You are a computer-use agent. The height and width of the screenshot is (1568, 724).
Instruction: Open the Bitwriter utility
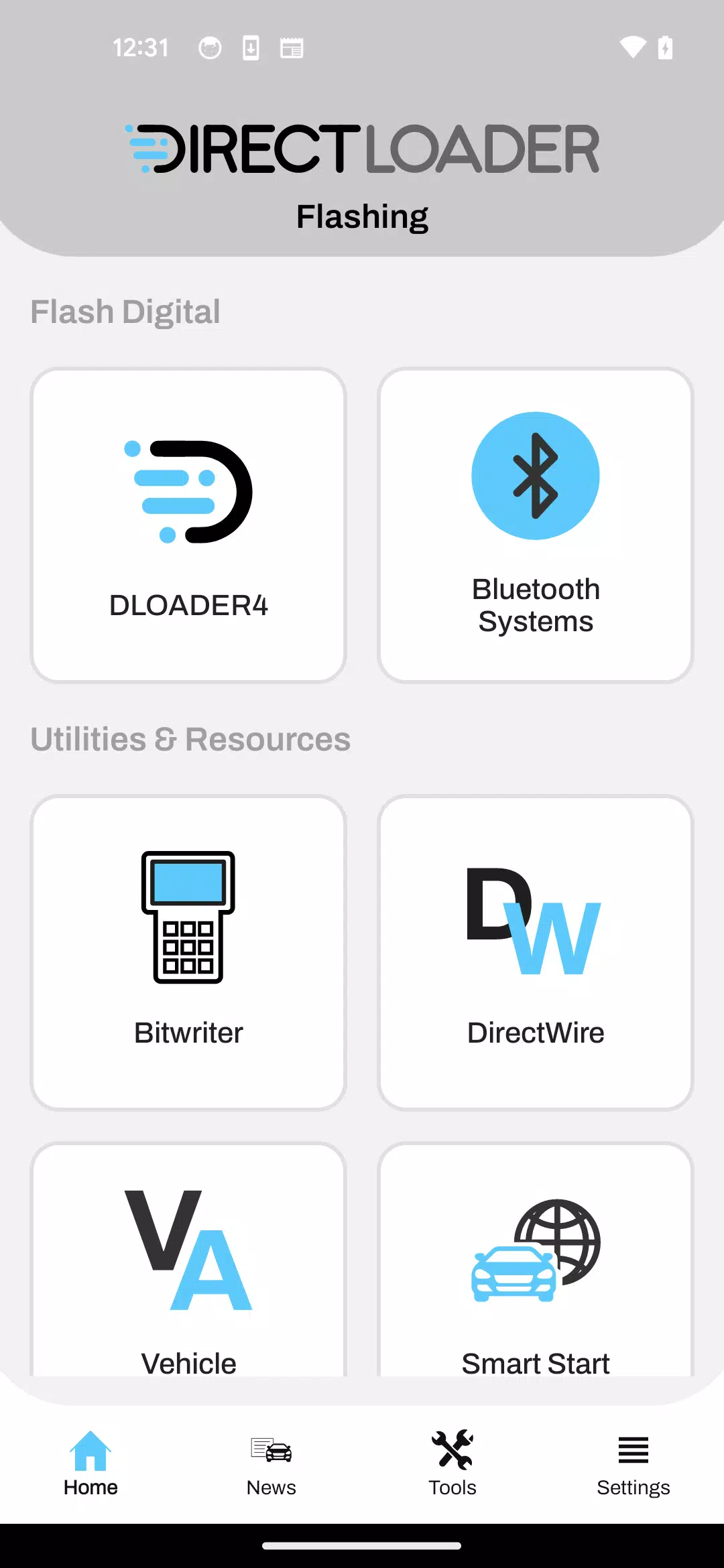point(188,952)
